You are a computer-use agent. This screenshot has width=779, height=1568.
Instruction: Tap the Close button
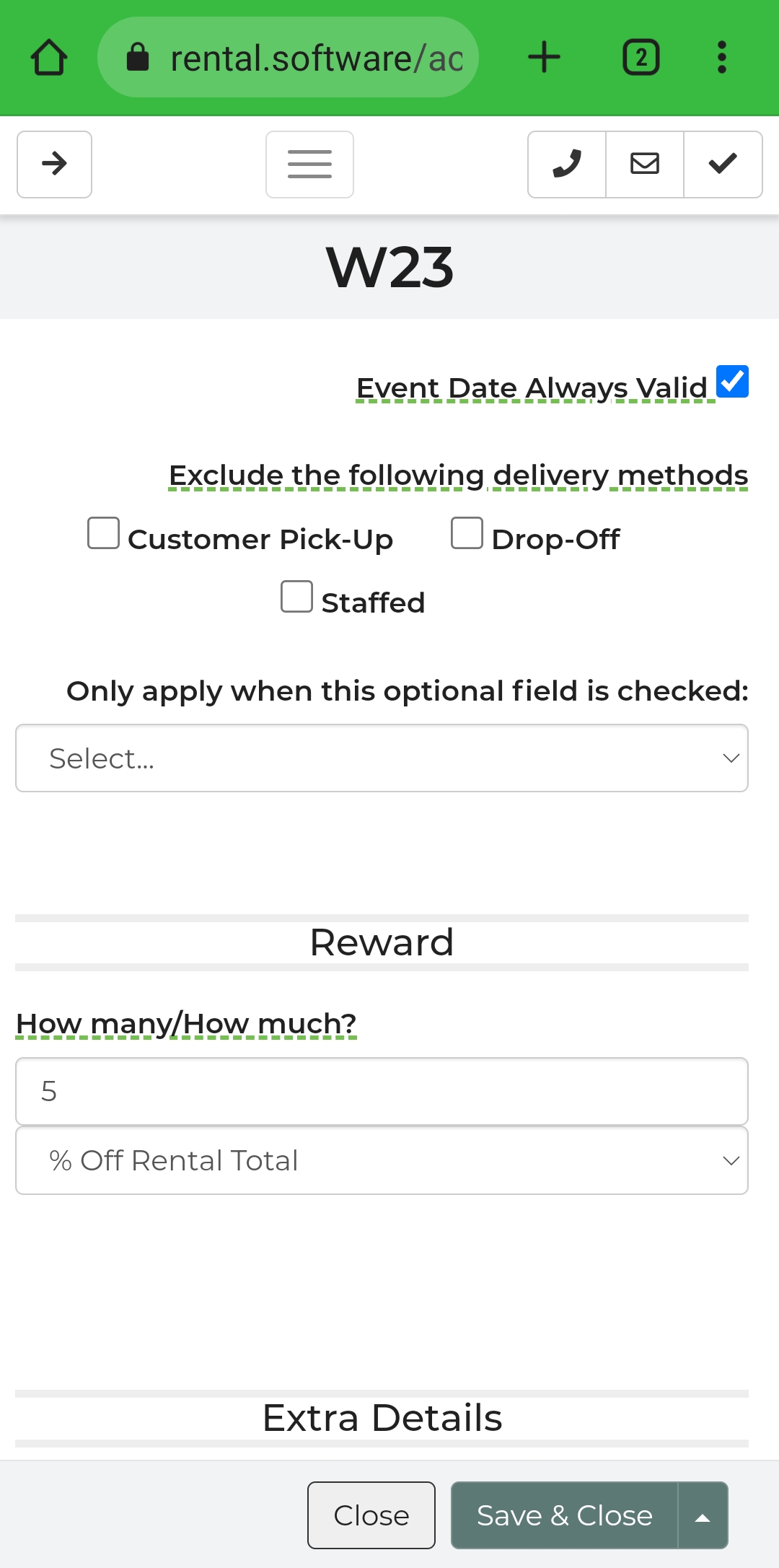(371, 1515)
